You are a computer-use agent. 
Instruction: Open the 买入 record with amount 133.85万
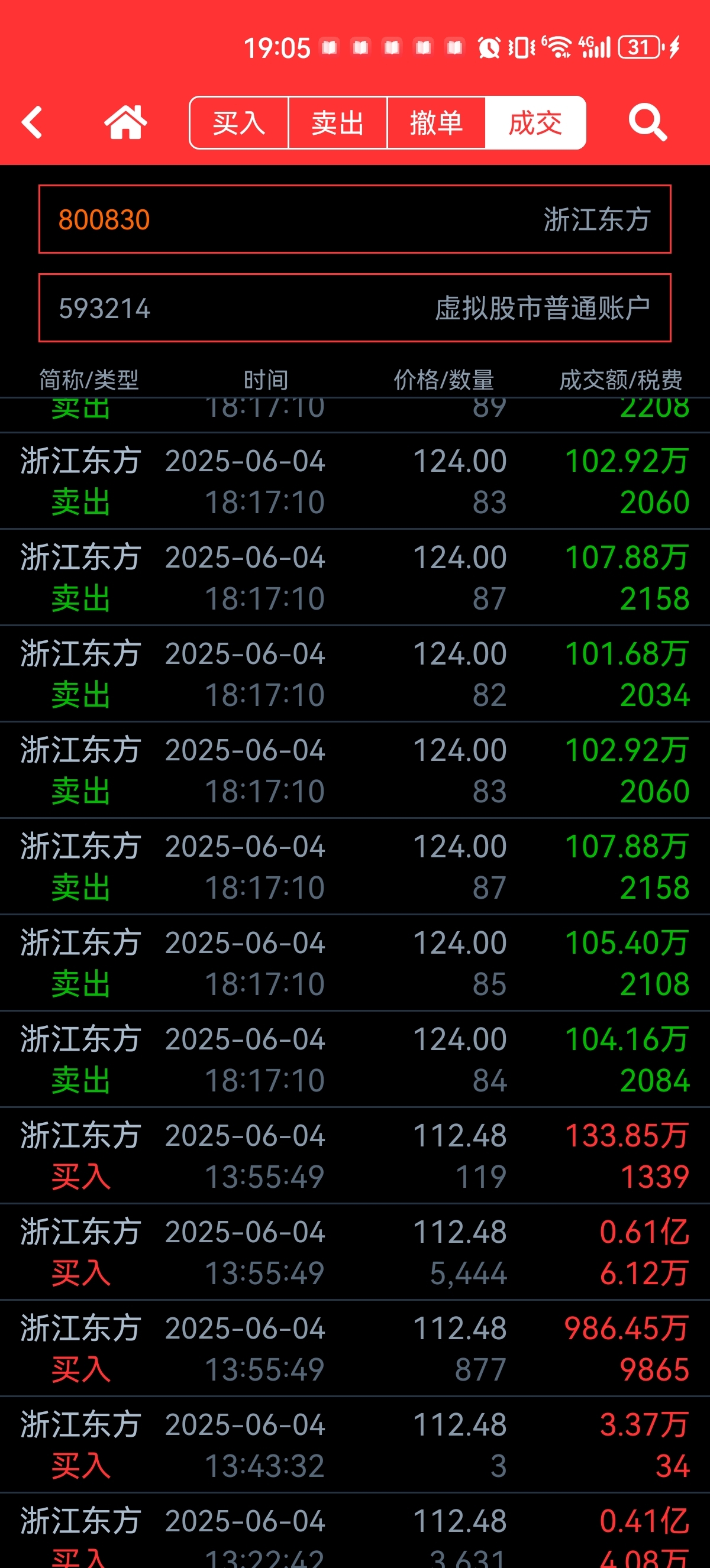(355, 1155)
